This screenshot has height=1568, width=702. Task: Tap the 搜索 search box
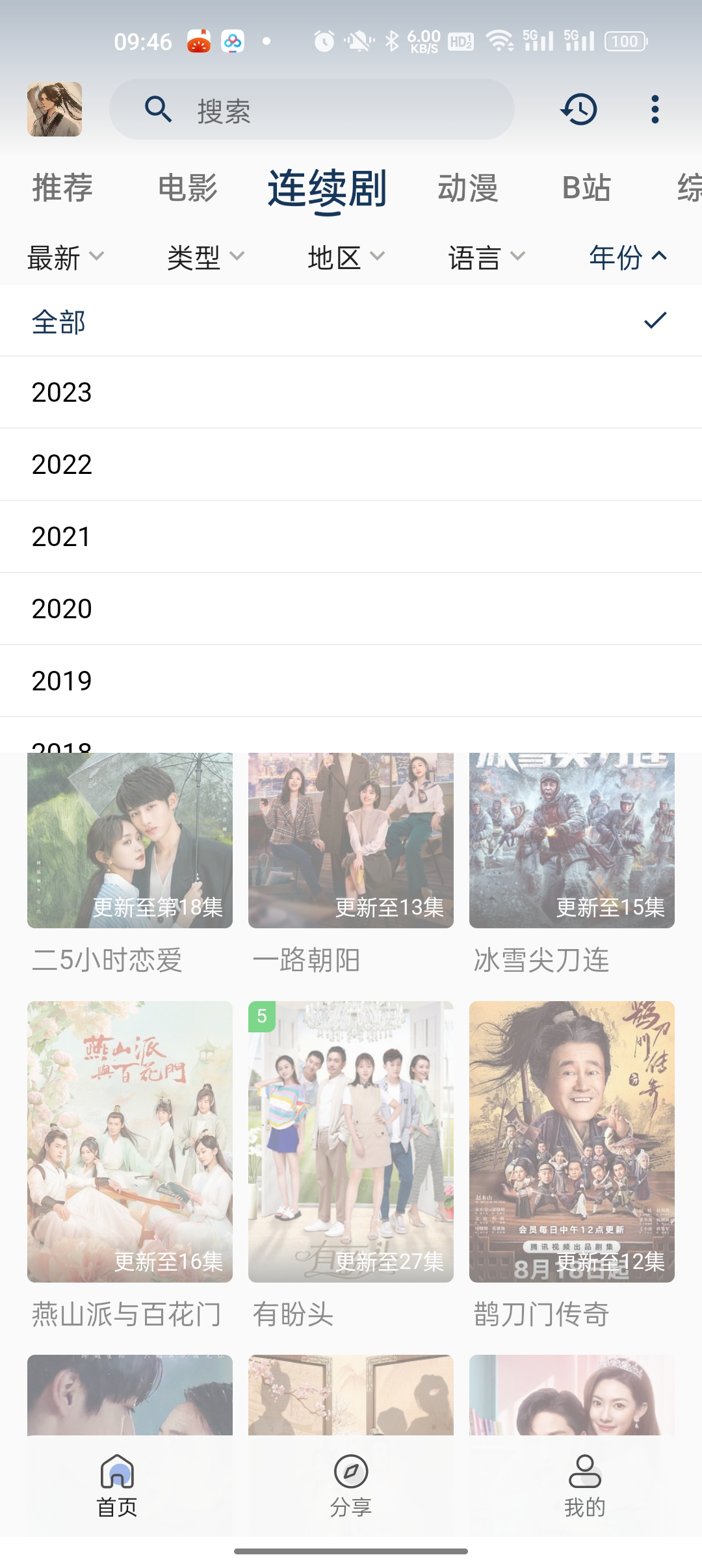pos(312,109)
